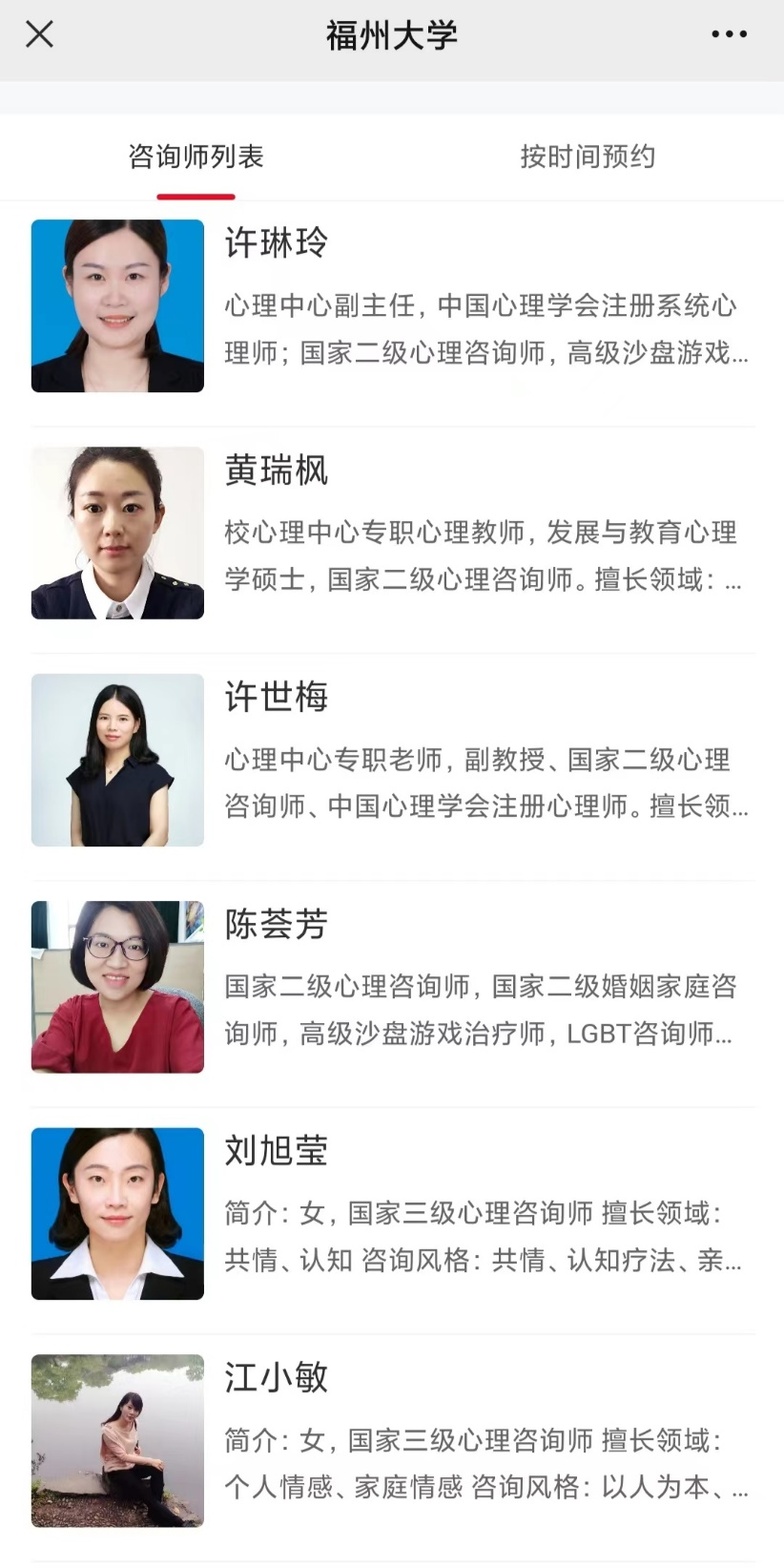The image size is (784, 1568).
Task: Choose counselor 陈荟芳 from the list
Action: pyautogui.click(x=392, y=986)
